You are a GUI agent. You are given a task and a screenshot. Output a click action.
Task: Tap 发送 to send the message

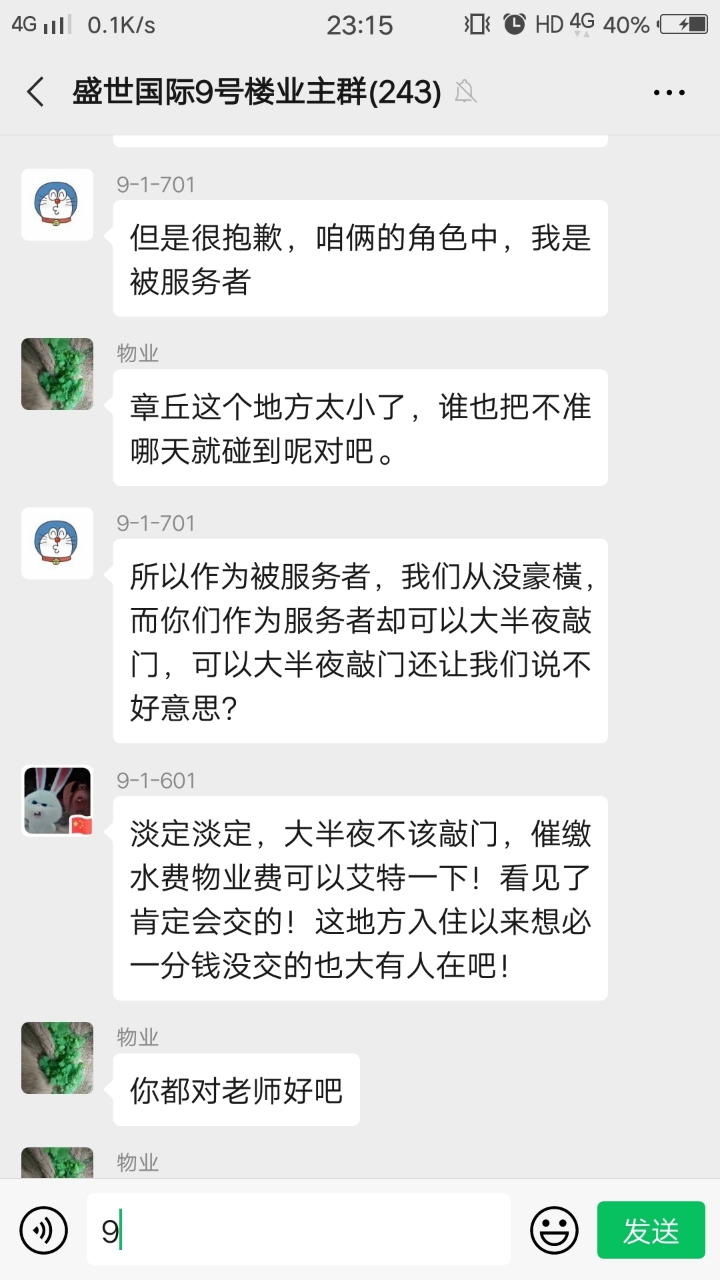(651, 1230)
